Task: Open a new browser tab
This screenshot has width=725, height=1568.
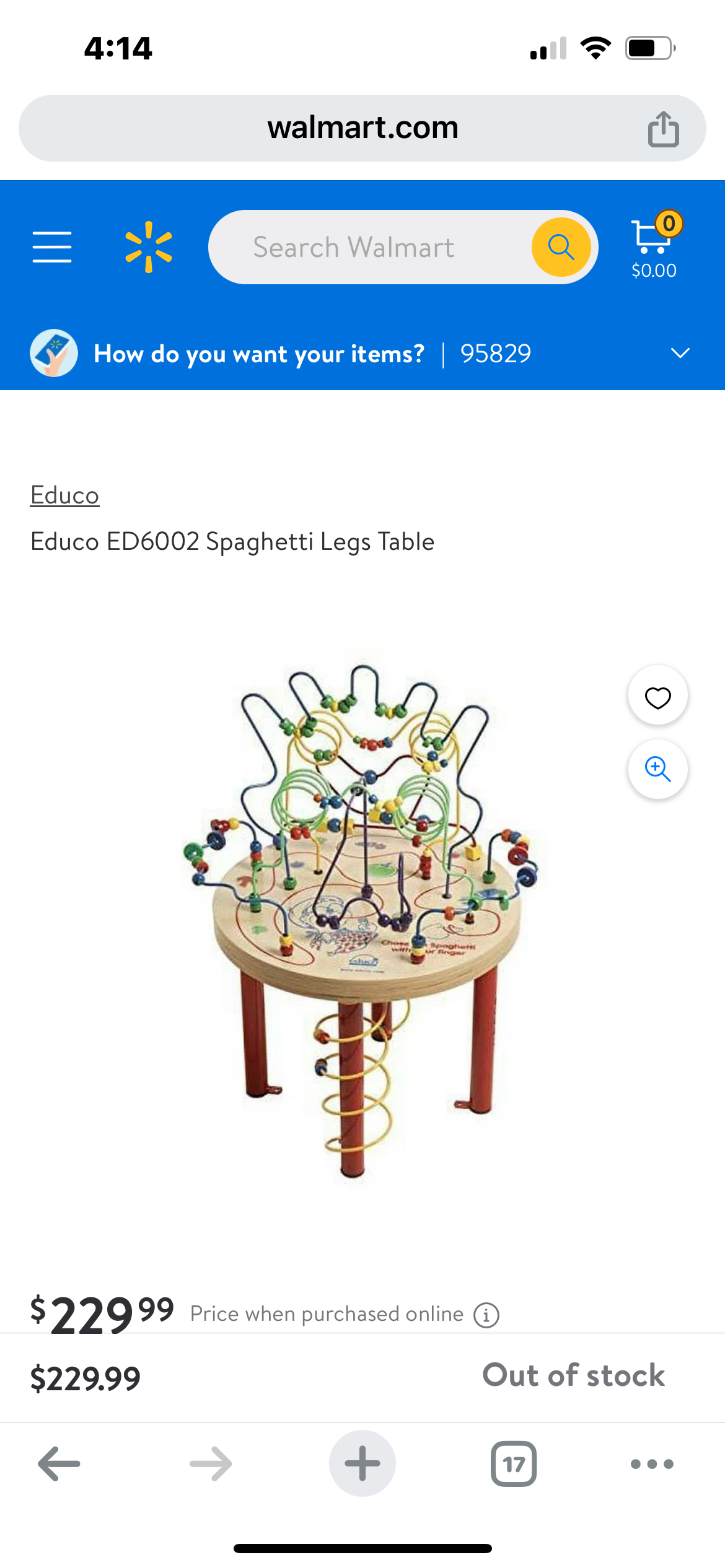Action: point(362,1464)
